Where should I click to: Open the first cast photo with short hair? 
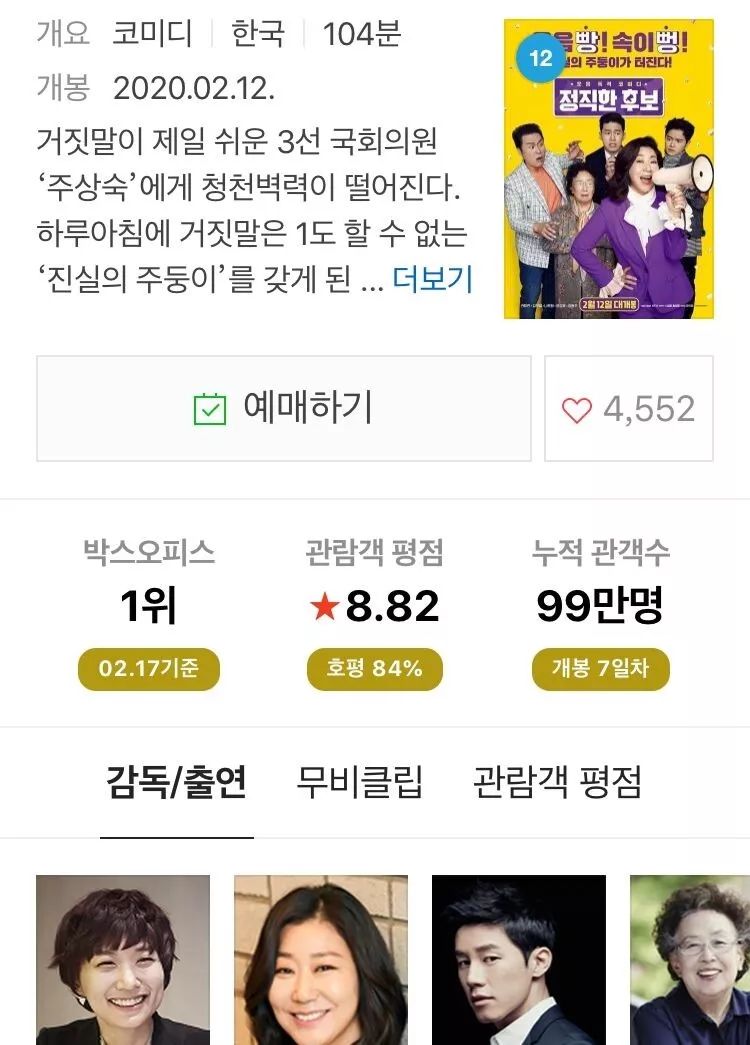[x=123, y=960]
